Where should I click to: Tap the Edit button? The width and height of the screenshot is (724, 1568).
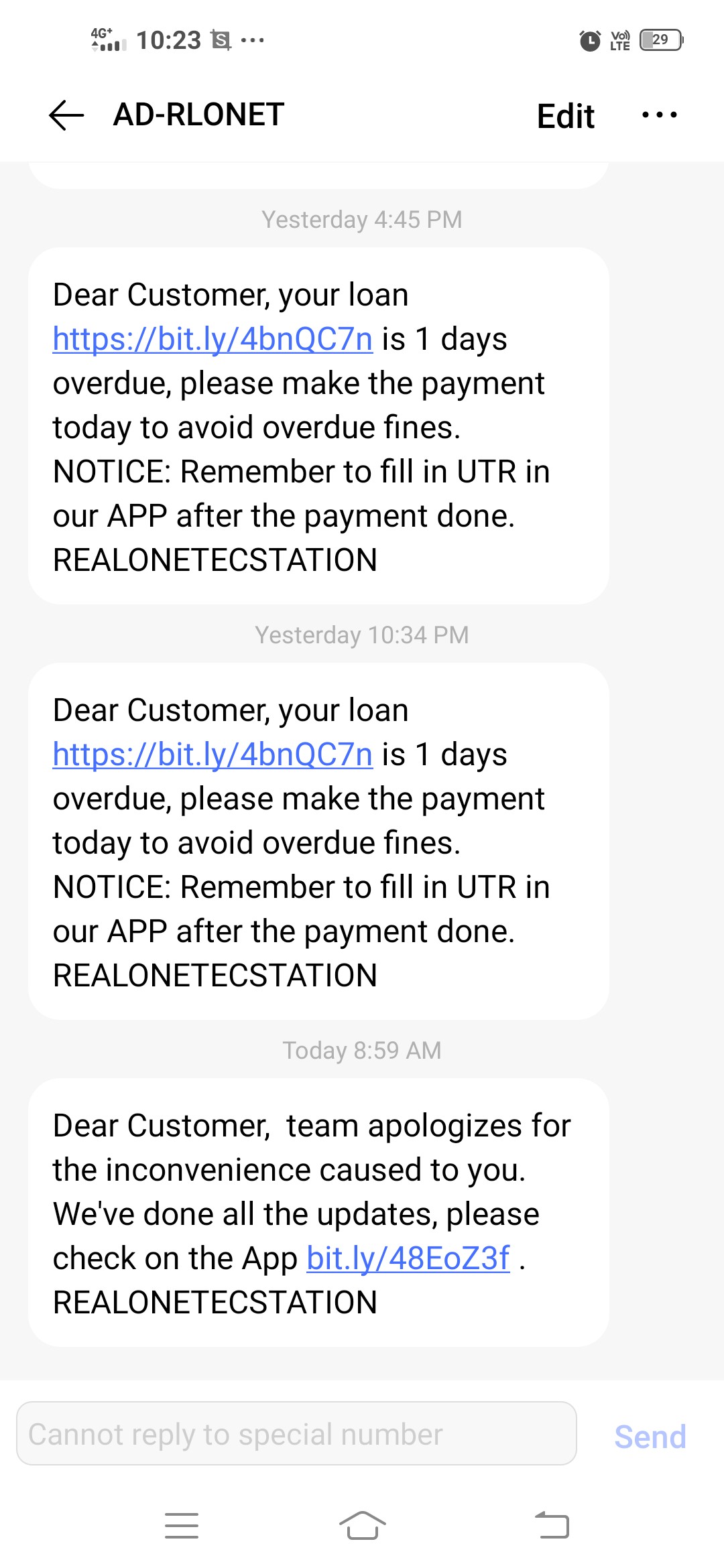point(565,117)
